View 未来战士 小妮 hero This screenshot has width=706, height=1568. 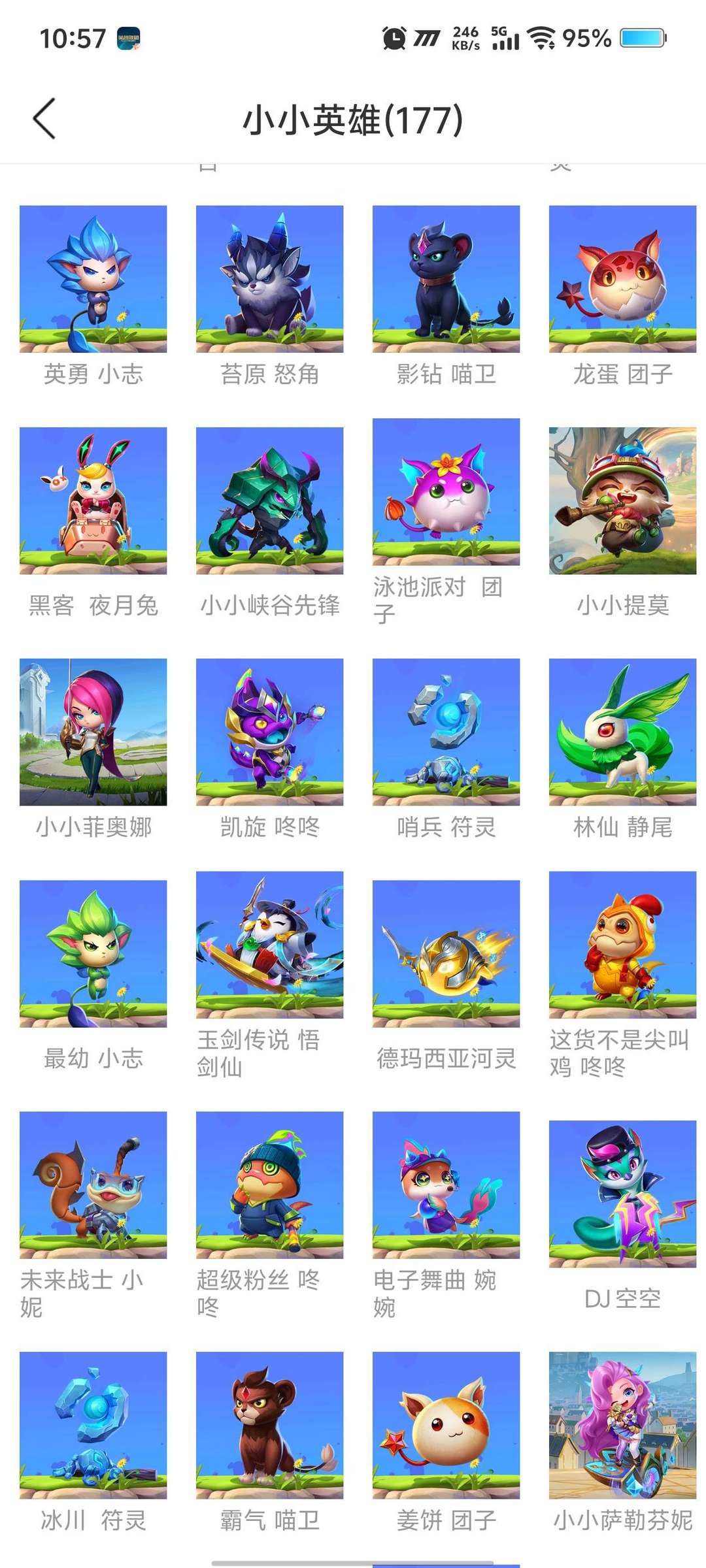click(x=93, y=1185)
